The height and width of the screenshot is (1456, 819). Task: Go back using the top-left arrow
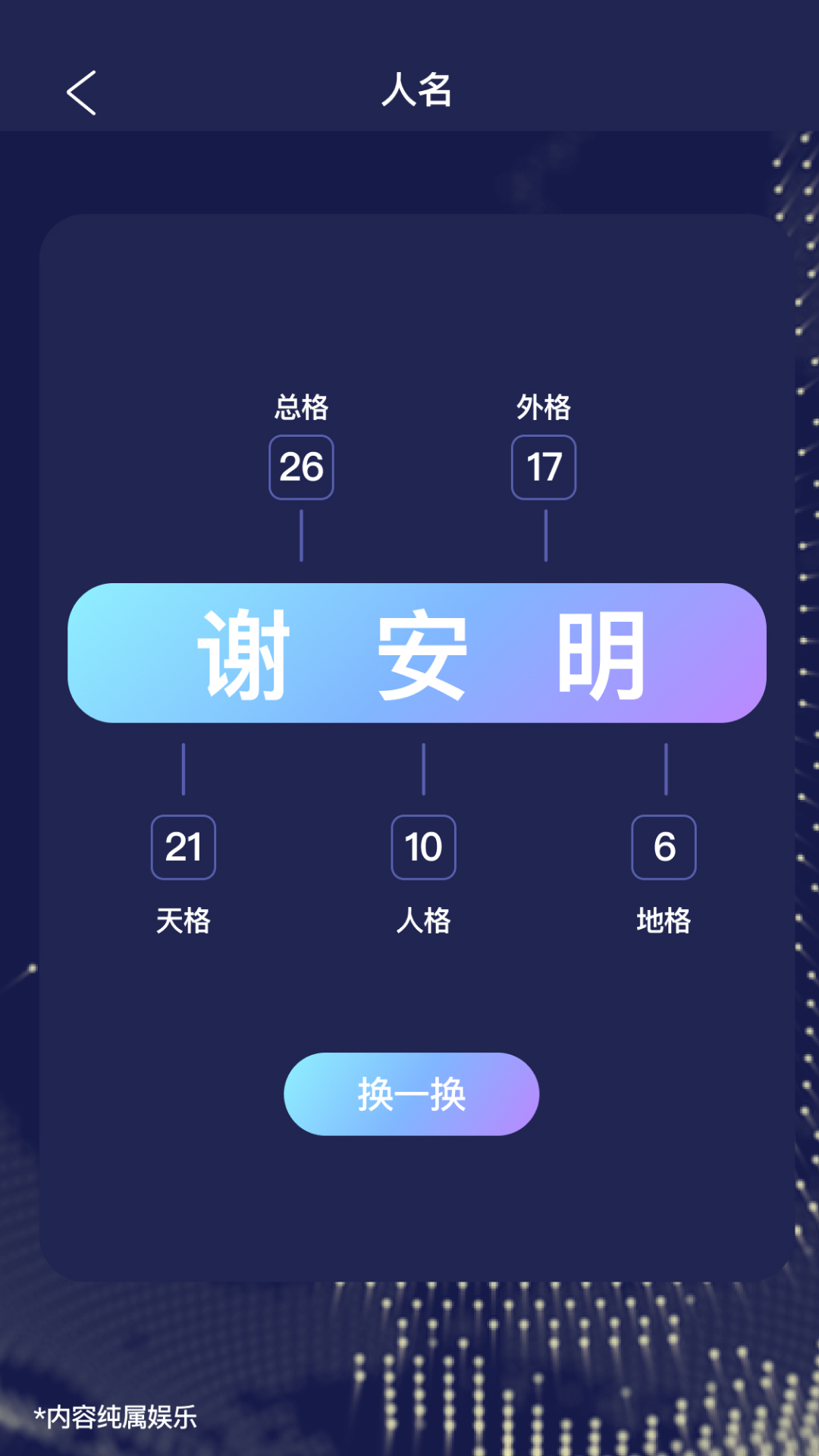pos(81,93)
